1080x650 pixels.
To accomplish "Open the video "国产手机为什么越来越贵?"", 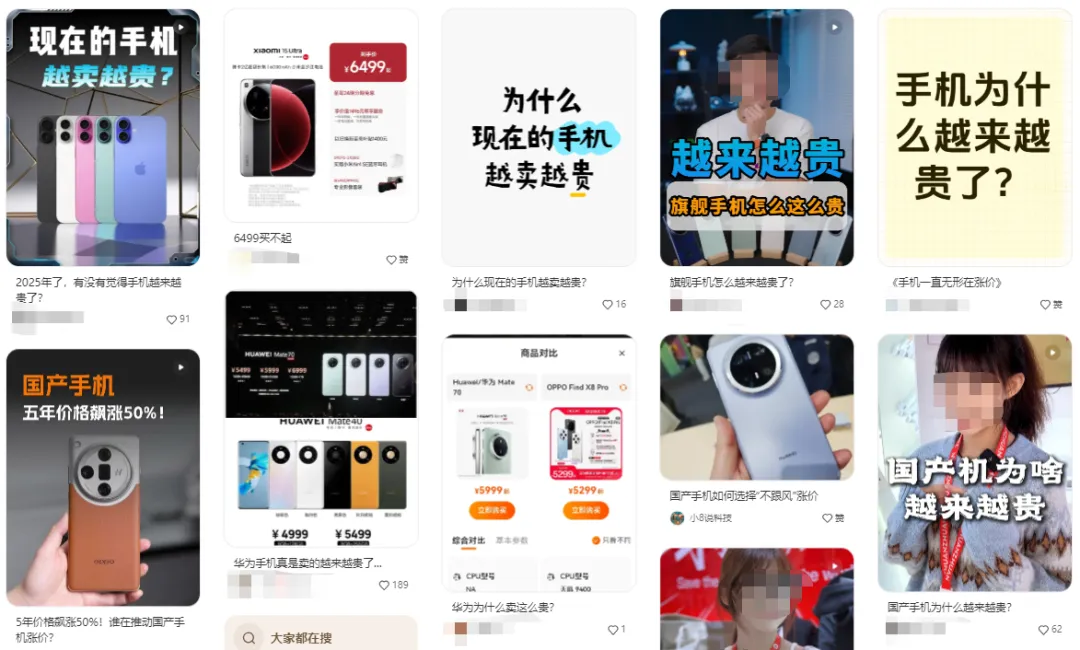I will click(974, 462).
